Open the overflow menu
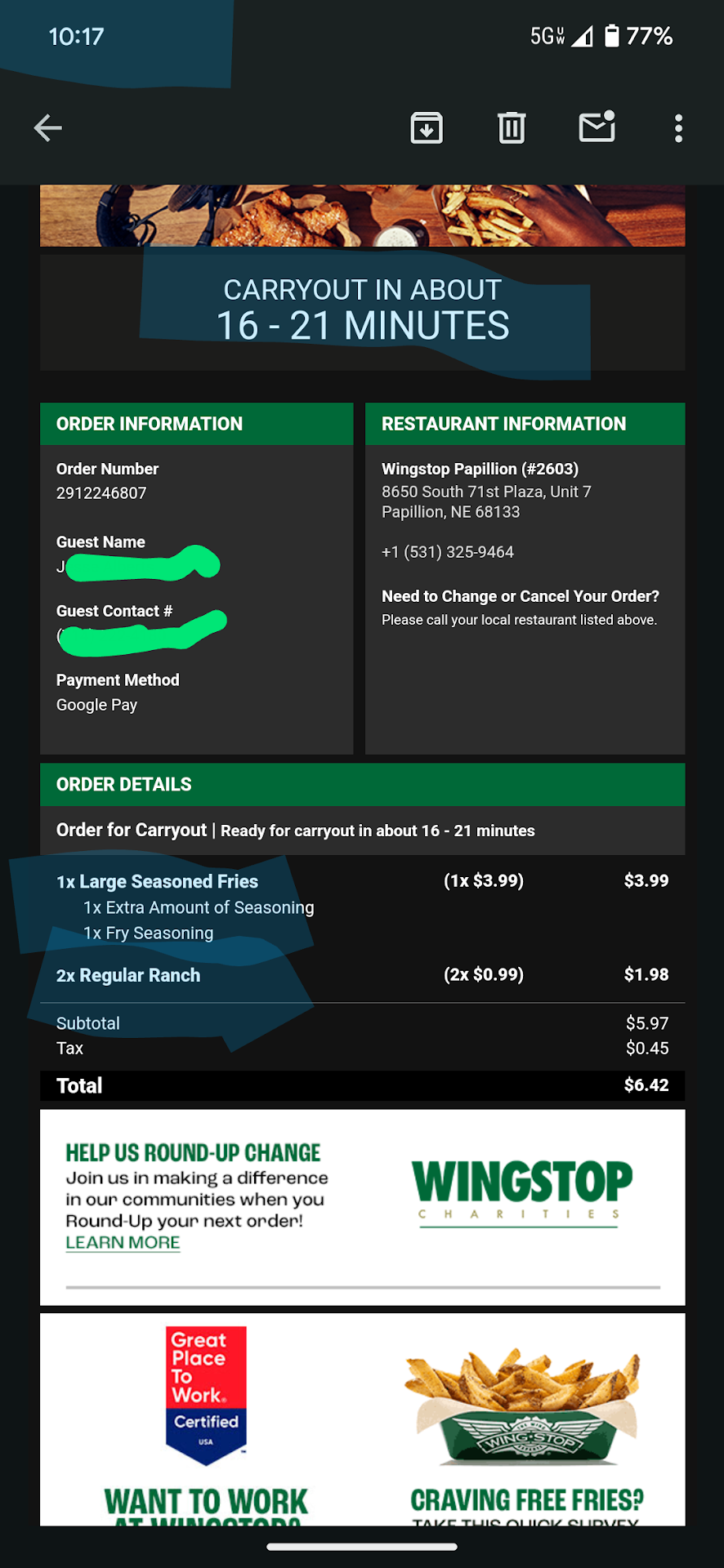The height and width of the screenshot is (1568, 724). point(678,128)
